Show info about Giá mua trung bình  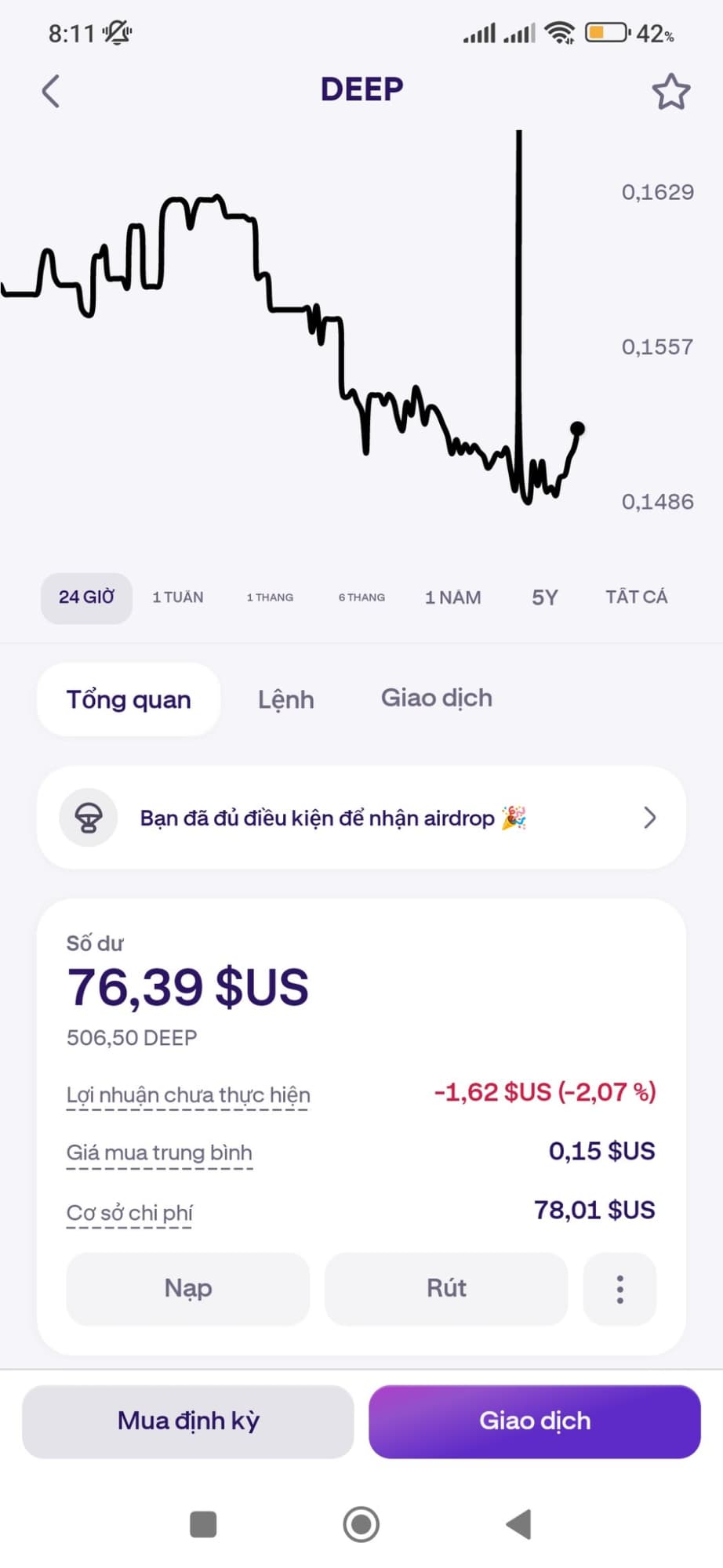[x=159, y=1153]
